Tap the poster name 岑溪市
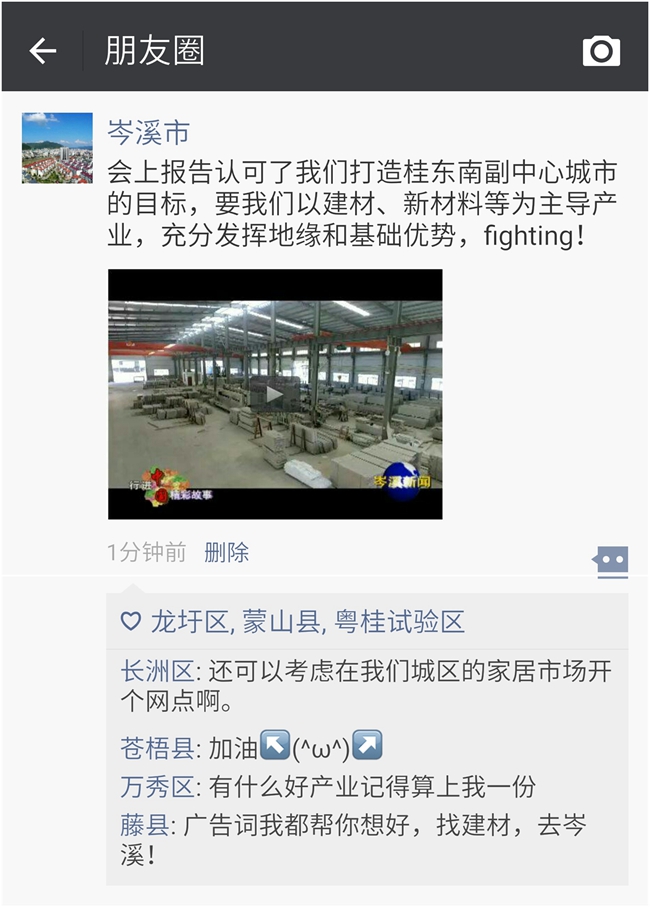The width and height of the screenshot is (650, 907). (148, 132)
